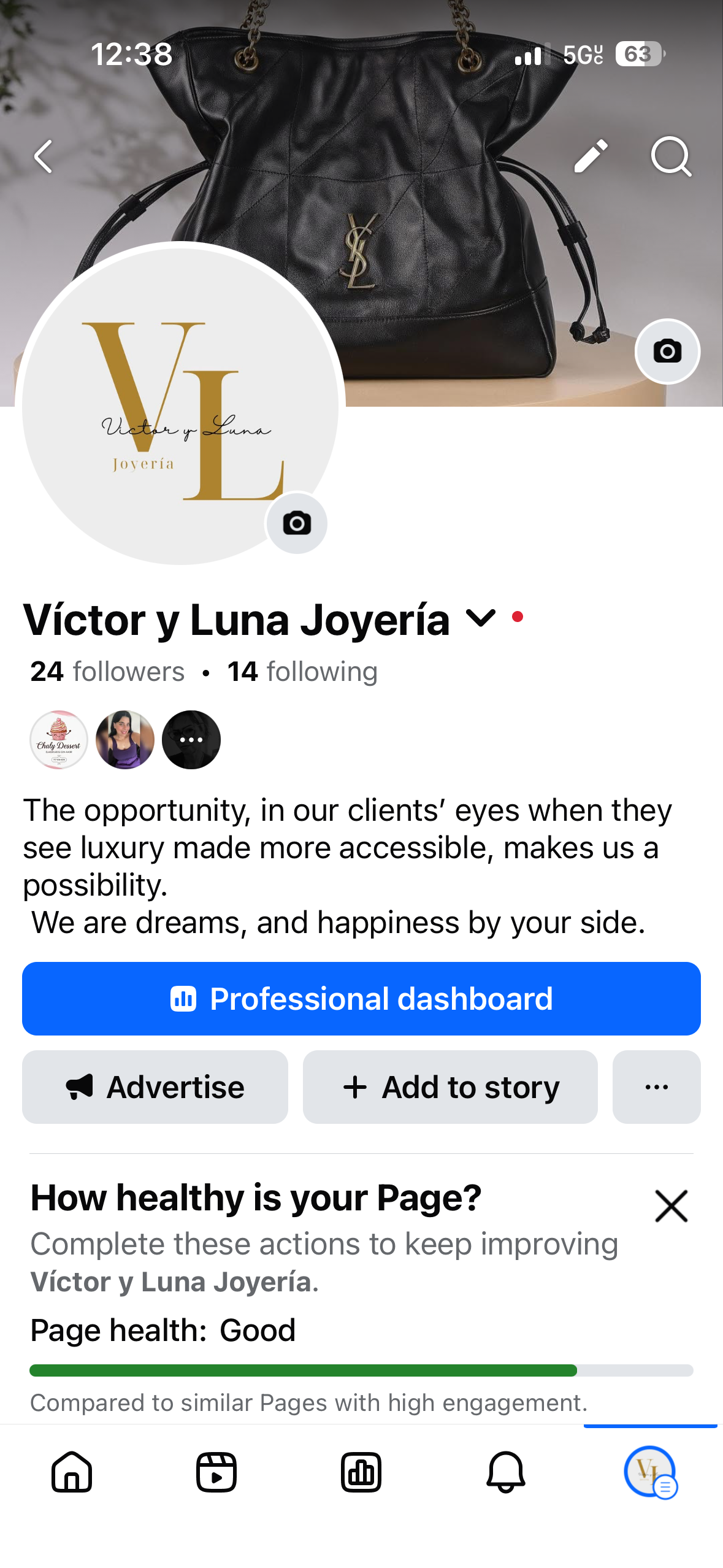The image size is (723, 1568).
Task: Open the Chaly Dessert follower avatar
Action: pos(59,740)
